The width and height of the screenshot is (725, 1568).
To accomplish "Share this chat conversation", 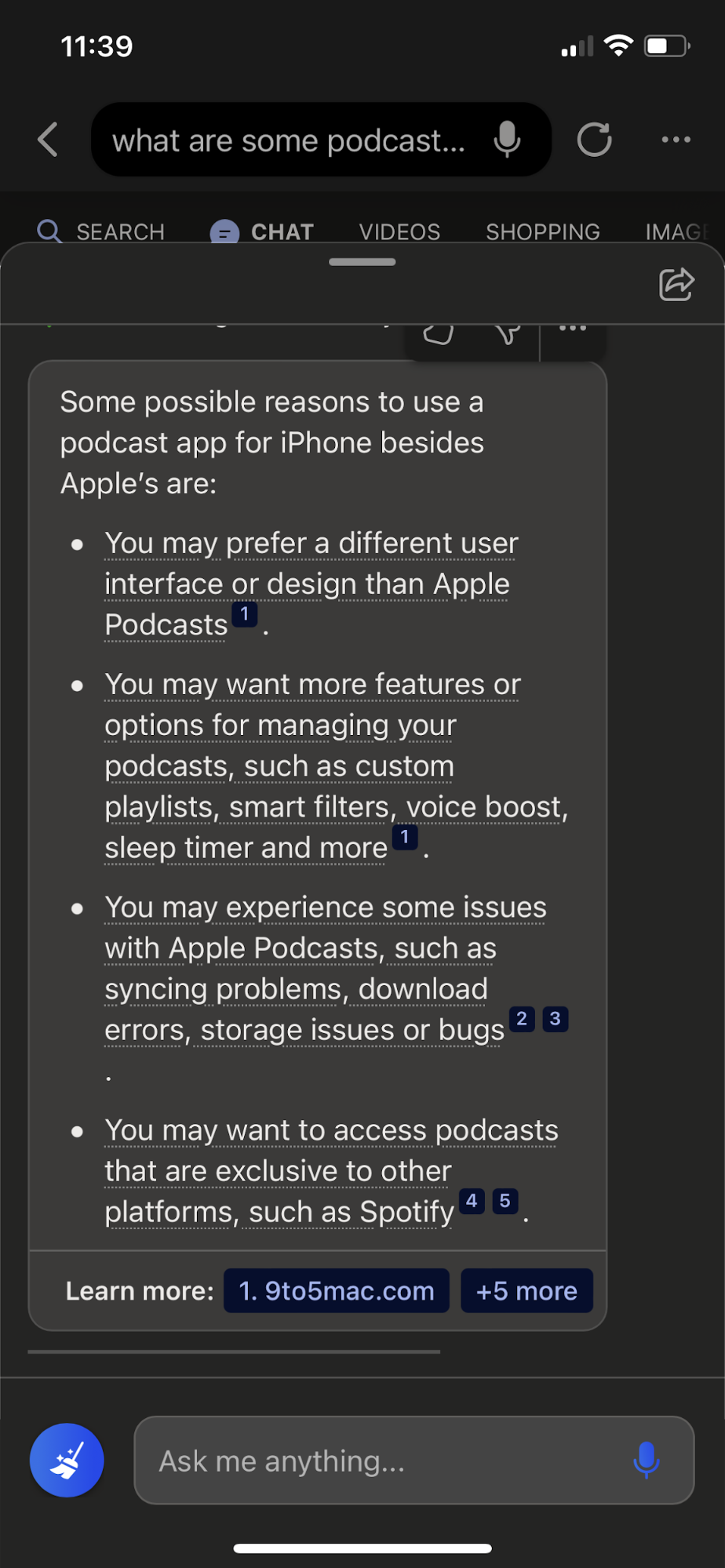I will pyautogui.click(x=676, y=285).
